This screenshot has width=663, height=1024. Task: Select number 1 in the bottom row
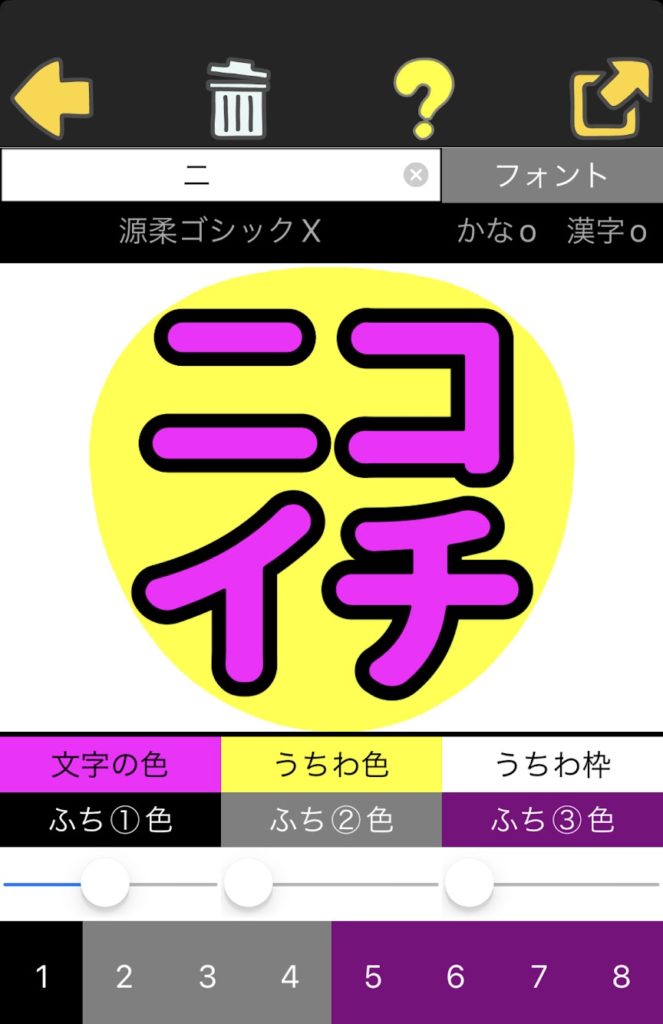[x=41, y=976]
